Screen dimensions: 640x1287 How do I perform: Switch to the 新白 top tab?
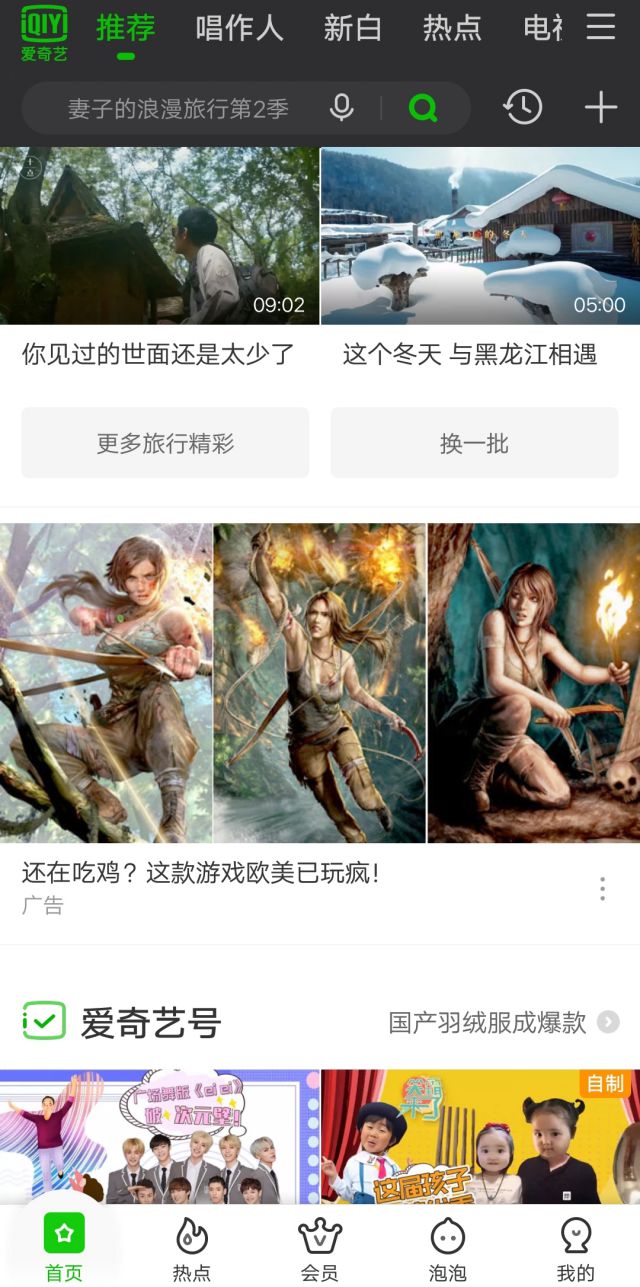coord(352,28)
